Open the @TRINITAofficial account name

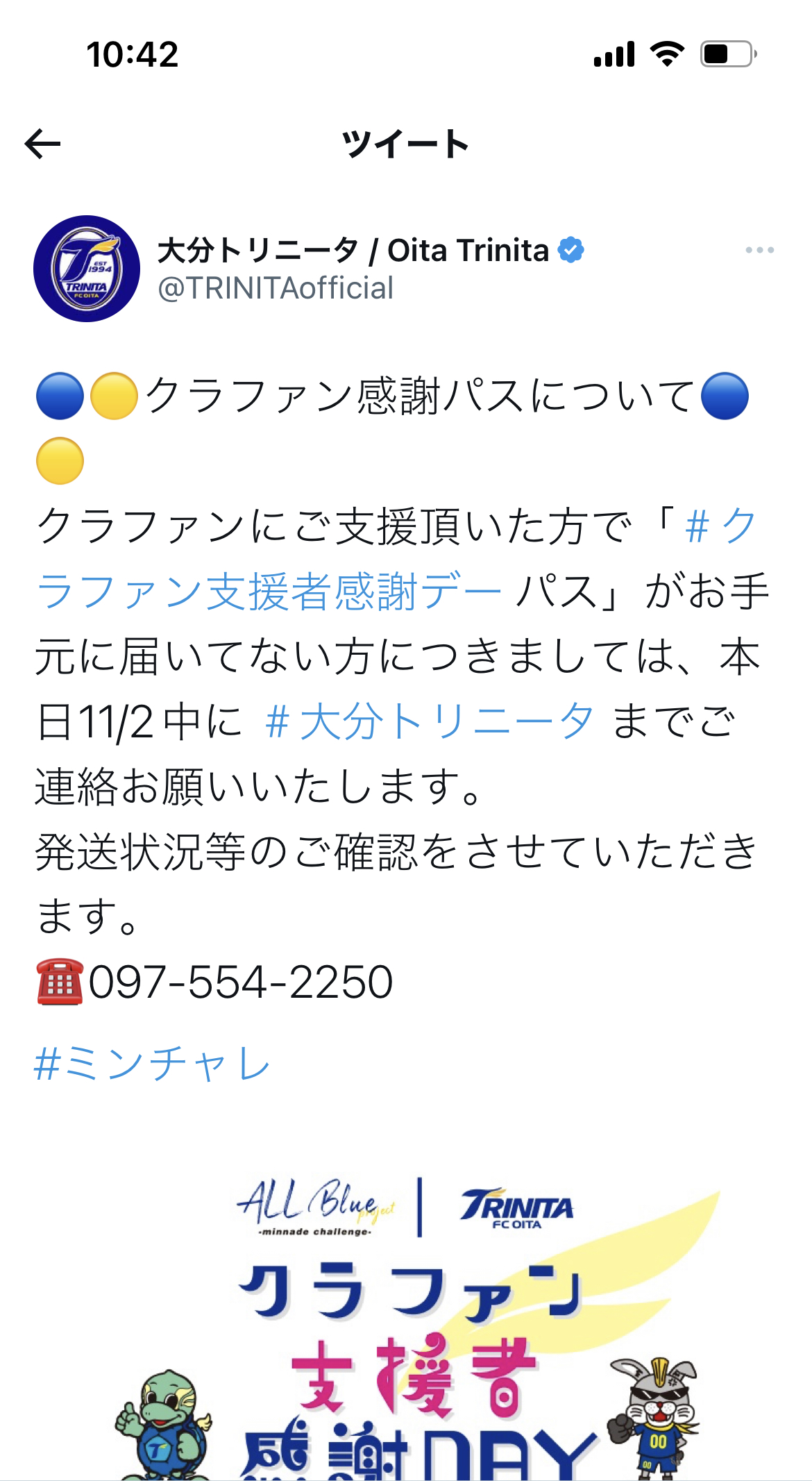pos(276,288)
